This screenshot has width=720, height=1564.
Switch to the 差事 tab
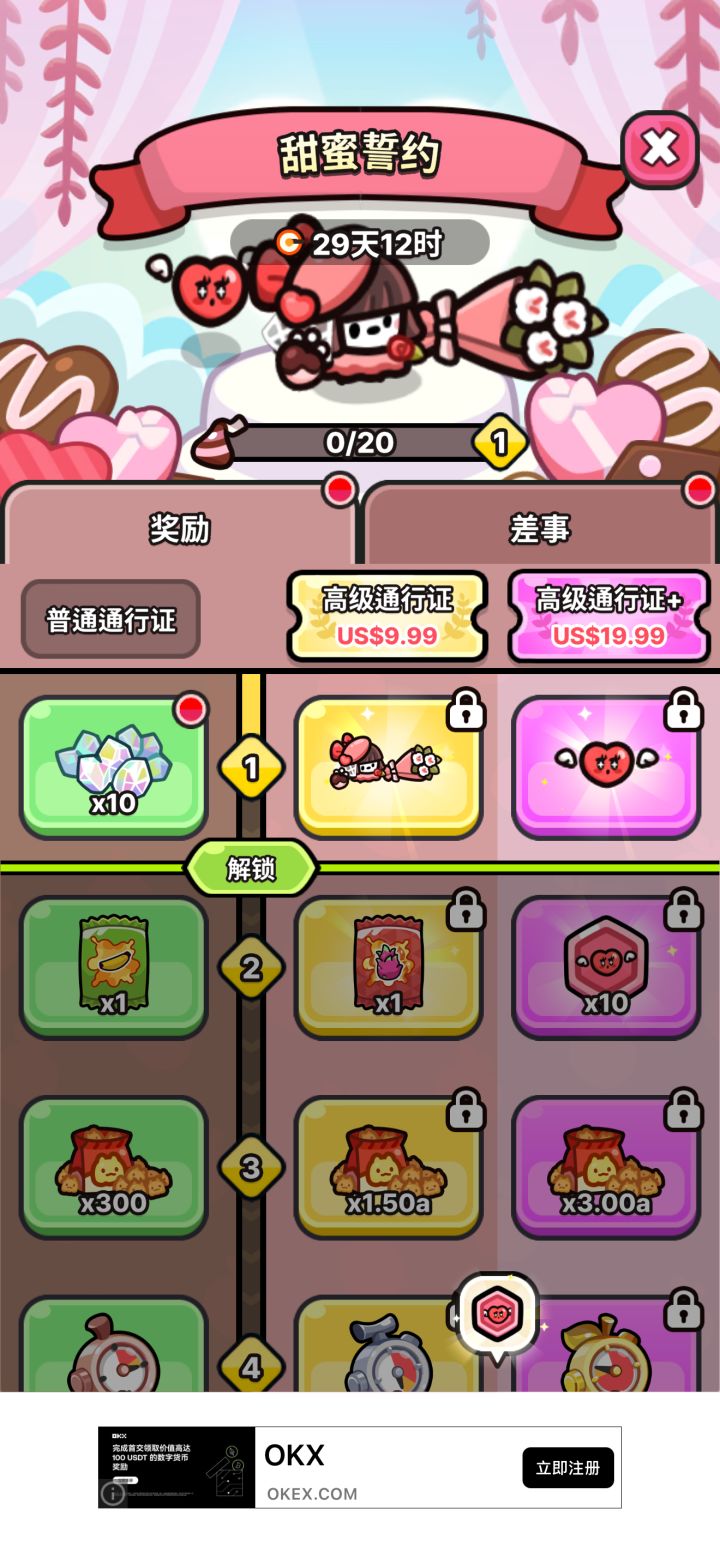[540, 528]
